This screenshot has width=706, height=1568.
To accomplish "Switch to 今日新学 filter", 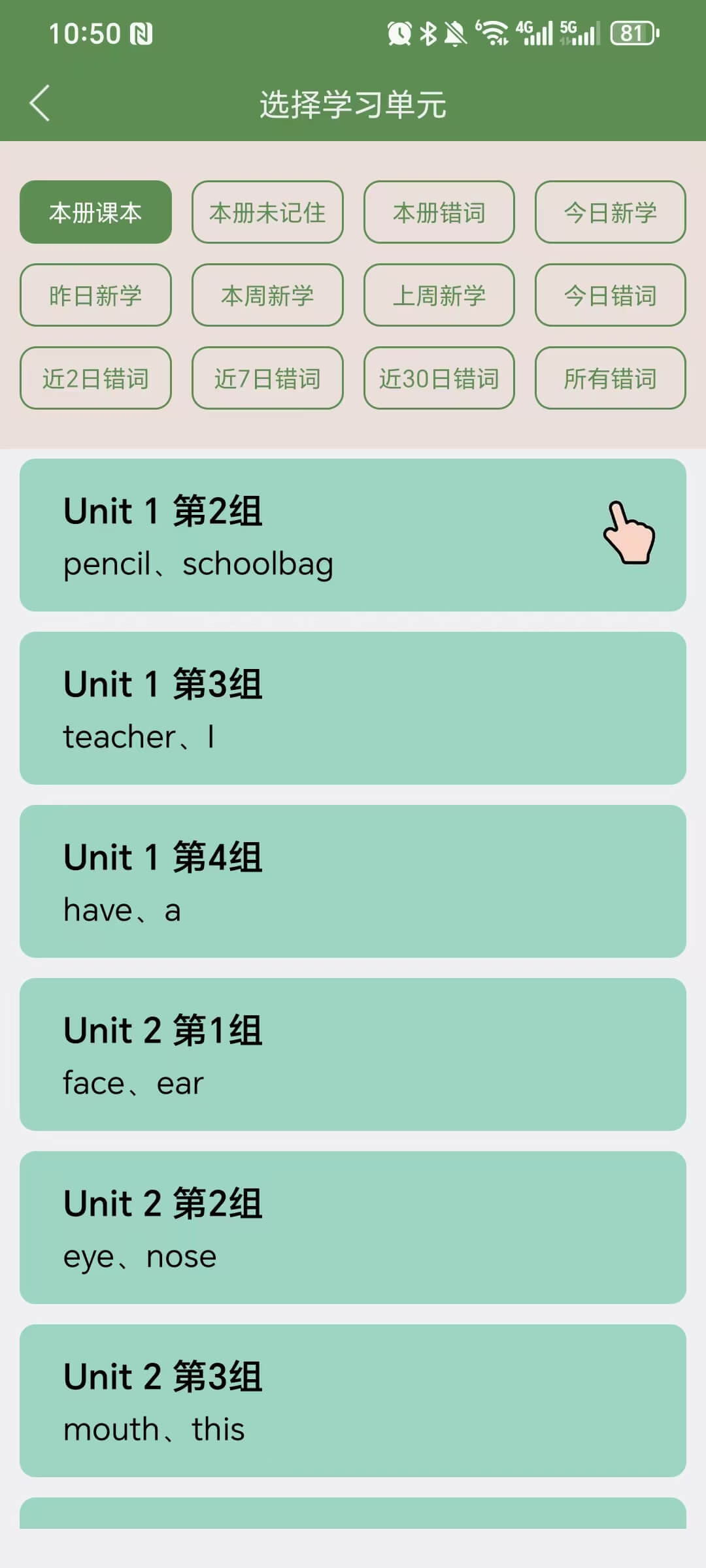I will pos(610,212).
